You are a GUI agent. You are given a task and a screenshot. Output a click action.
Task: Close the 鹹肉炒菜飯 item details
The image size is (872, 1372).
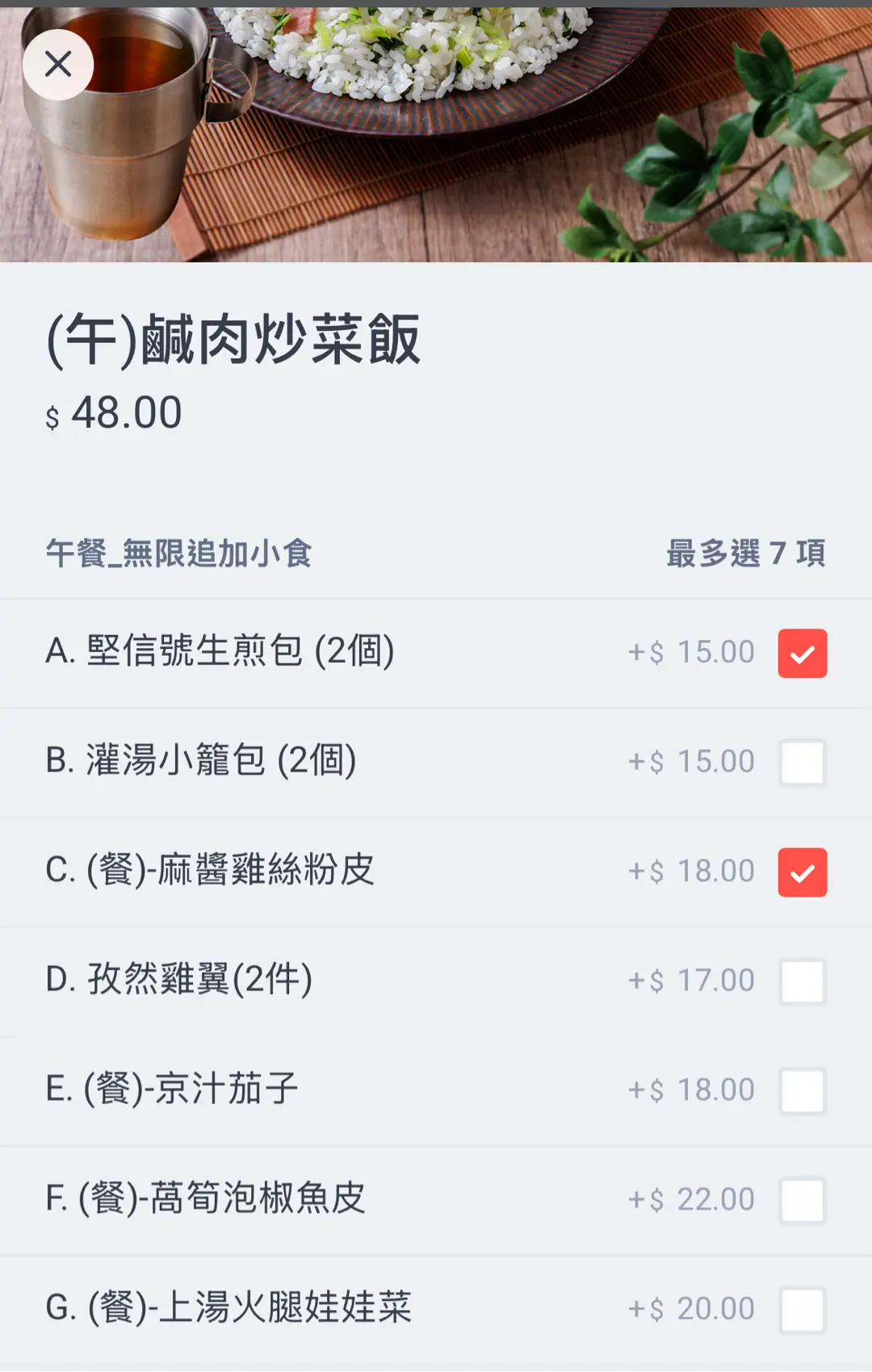point(58,65)
